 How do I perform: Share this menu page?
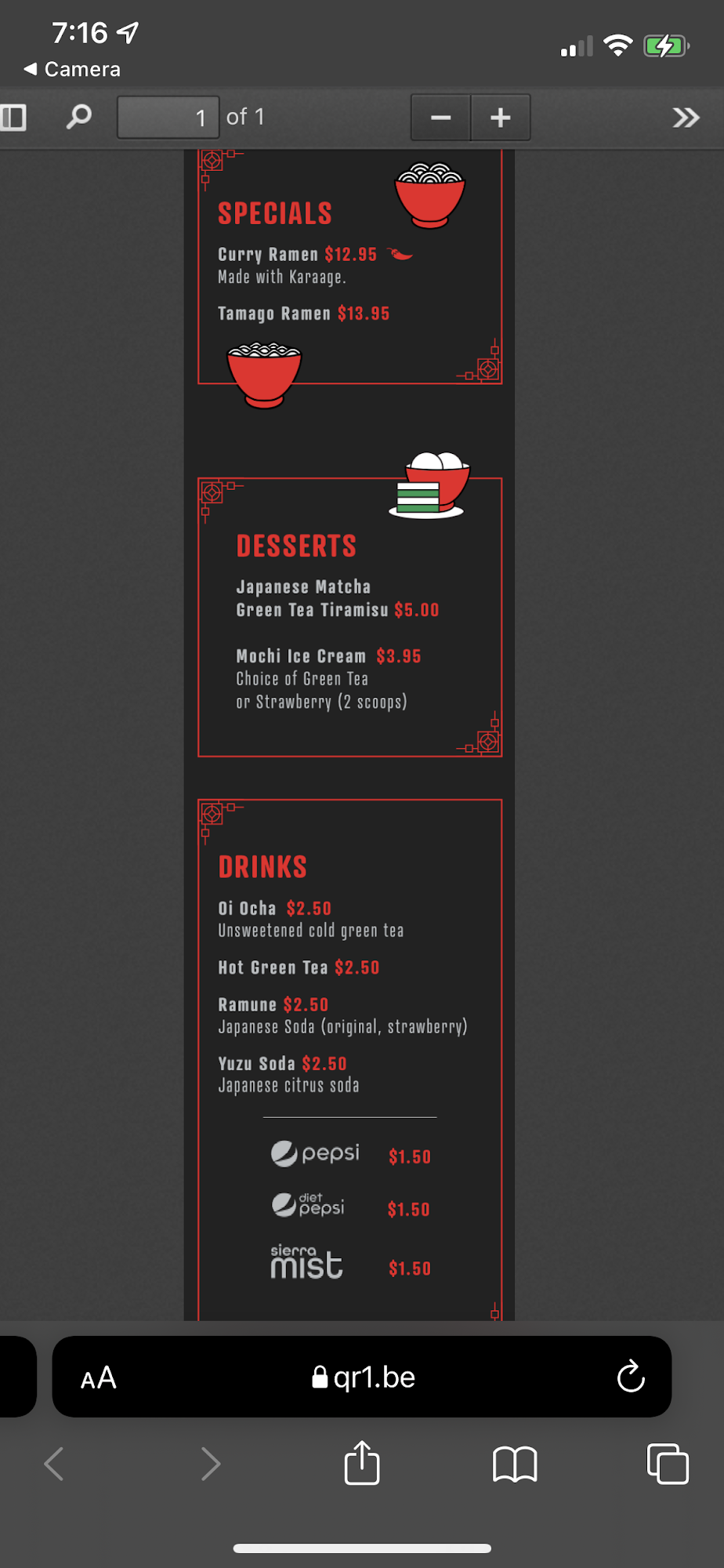tap(362, 1461)
